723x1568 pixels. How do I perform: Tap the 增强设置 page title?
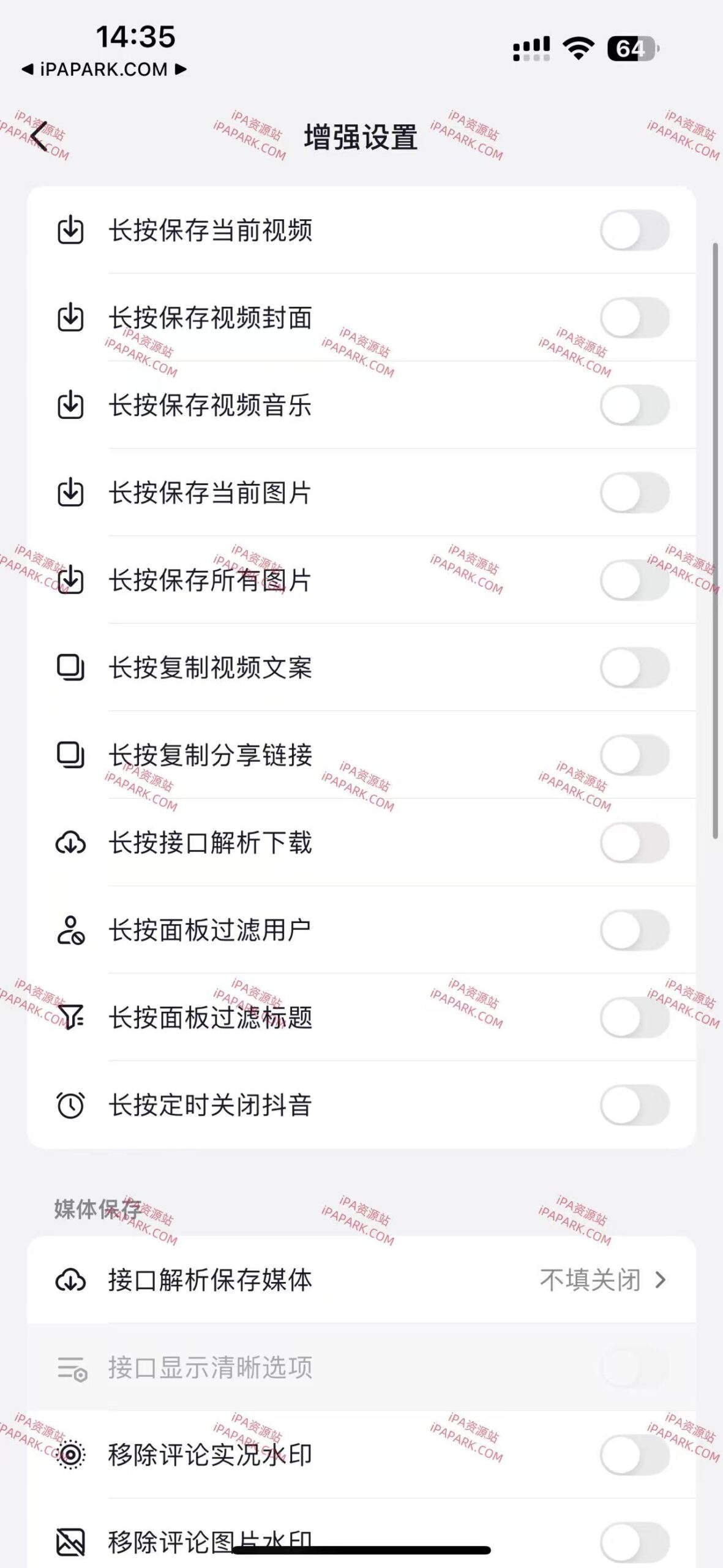tap(361, 136)
